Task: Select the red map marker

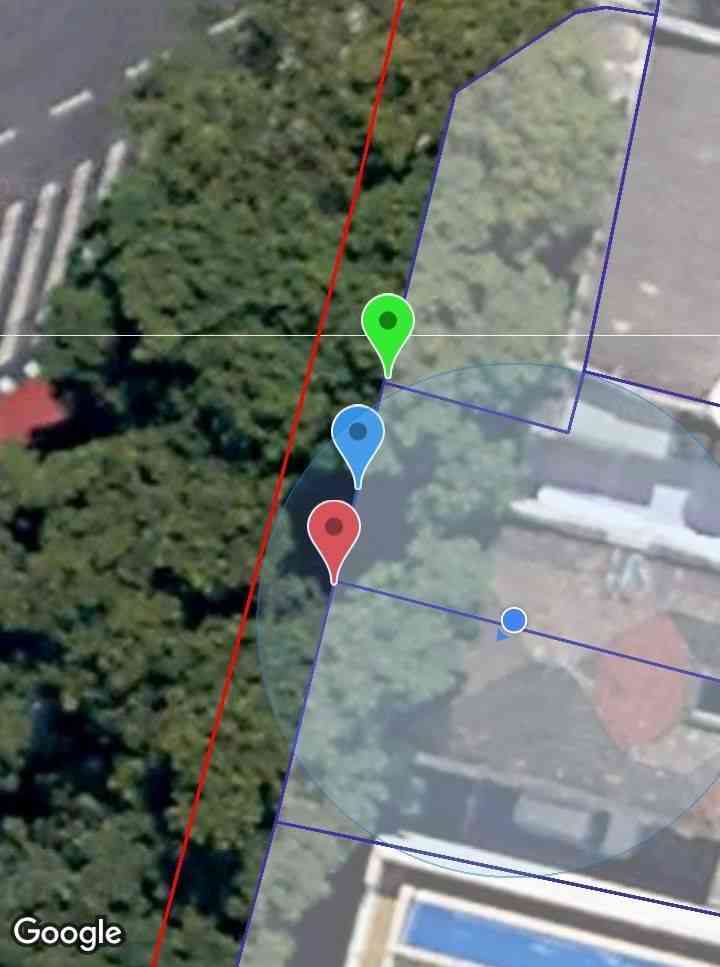Action: tap(334, 530)
